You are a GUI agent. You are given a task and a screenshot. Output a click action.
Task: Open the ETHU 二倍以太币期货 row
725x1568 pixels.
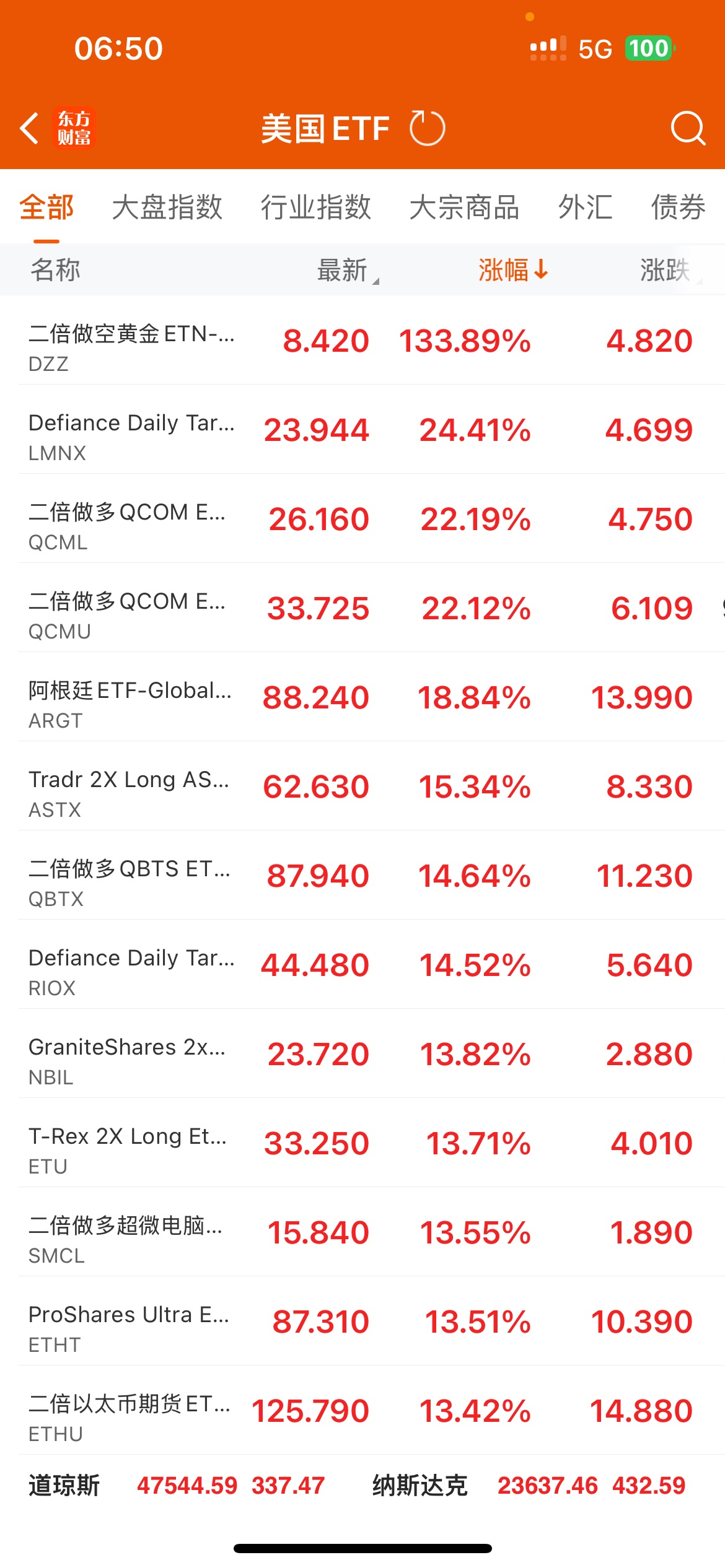(362, 1411)
